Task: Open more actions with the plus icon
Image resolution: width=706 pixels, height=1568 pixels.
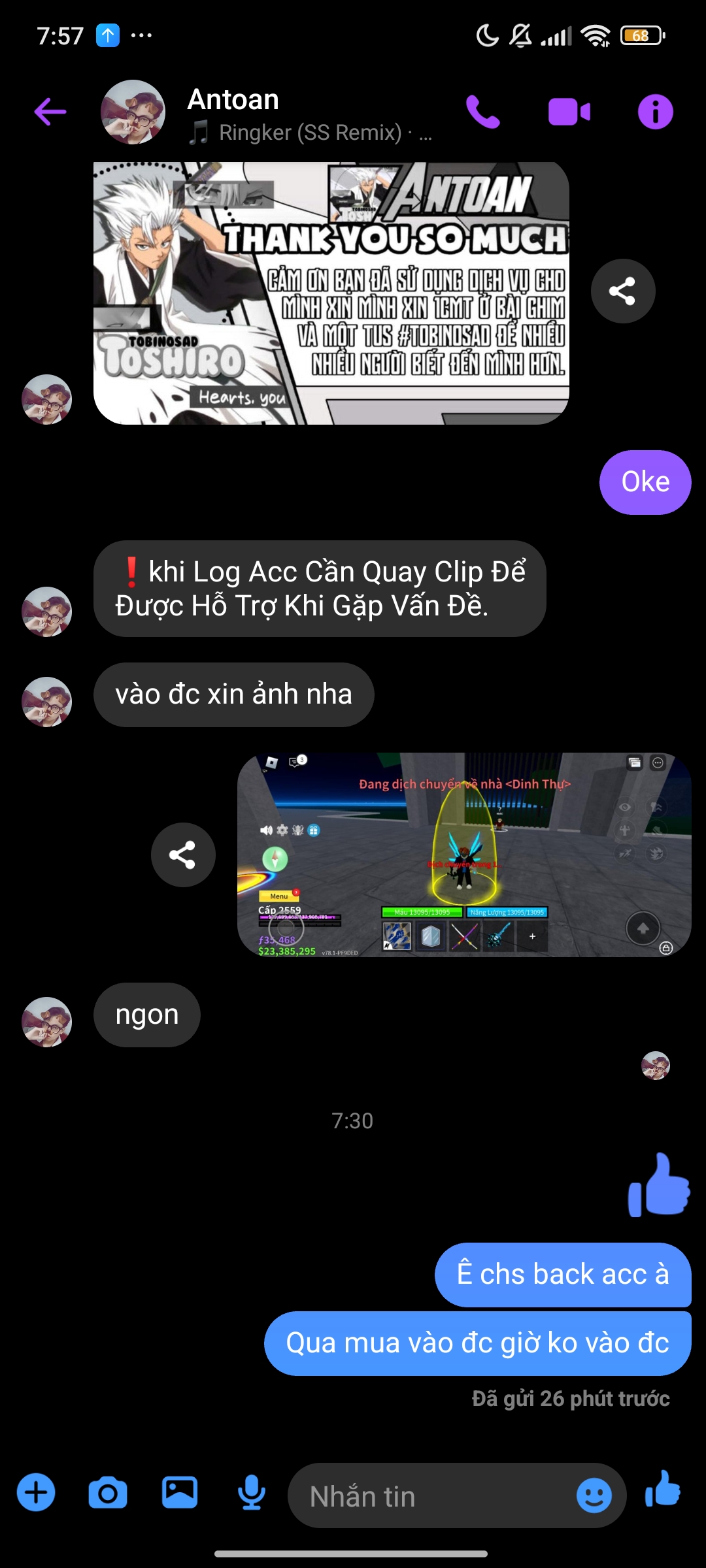Action: (x=36, y=1493)
